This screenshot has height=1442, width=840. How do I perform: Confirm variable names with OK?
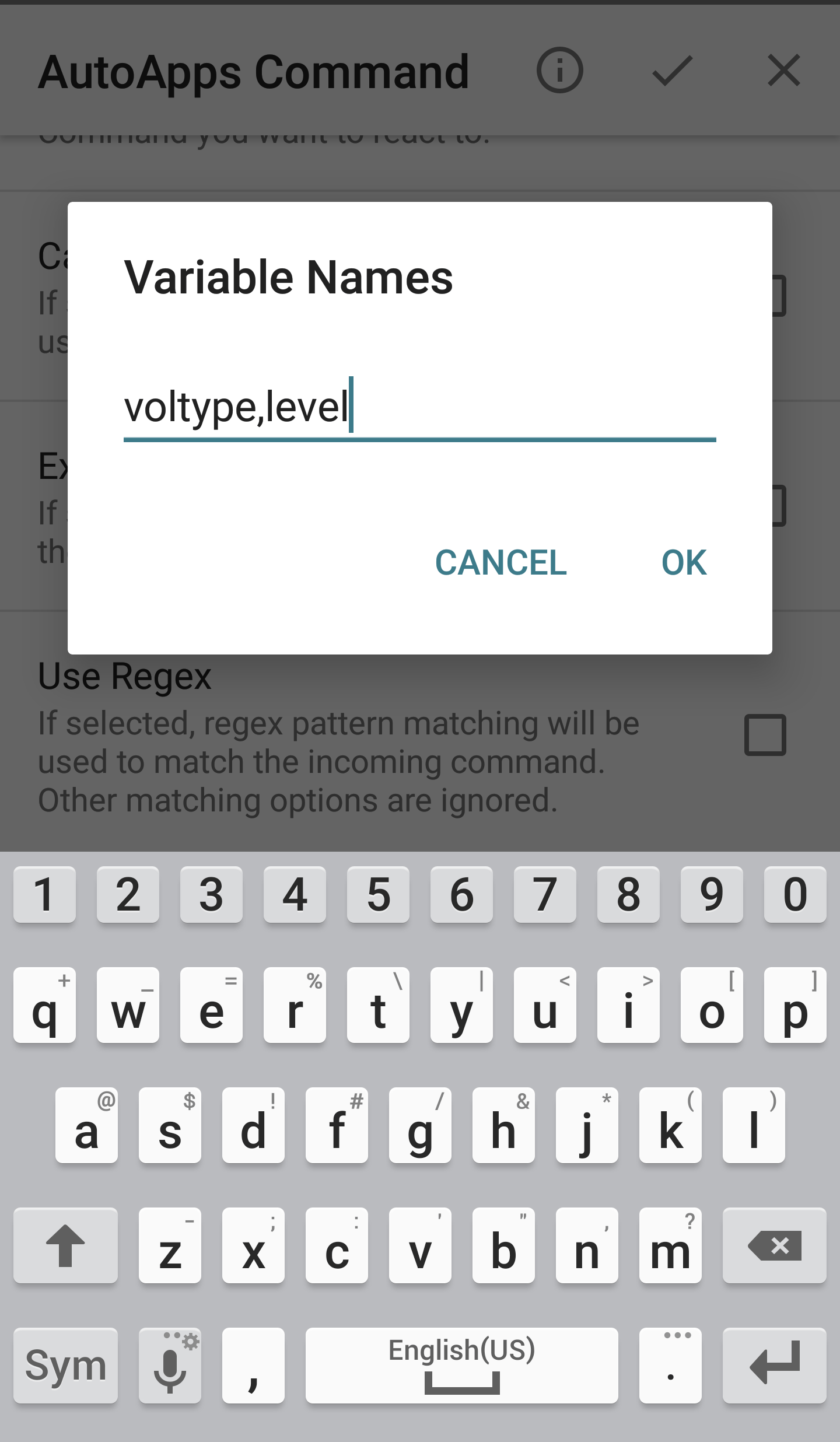click(684, 563)
